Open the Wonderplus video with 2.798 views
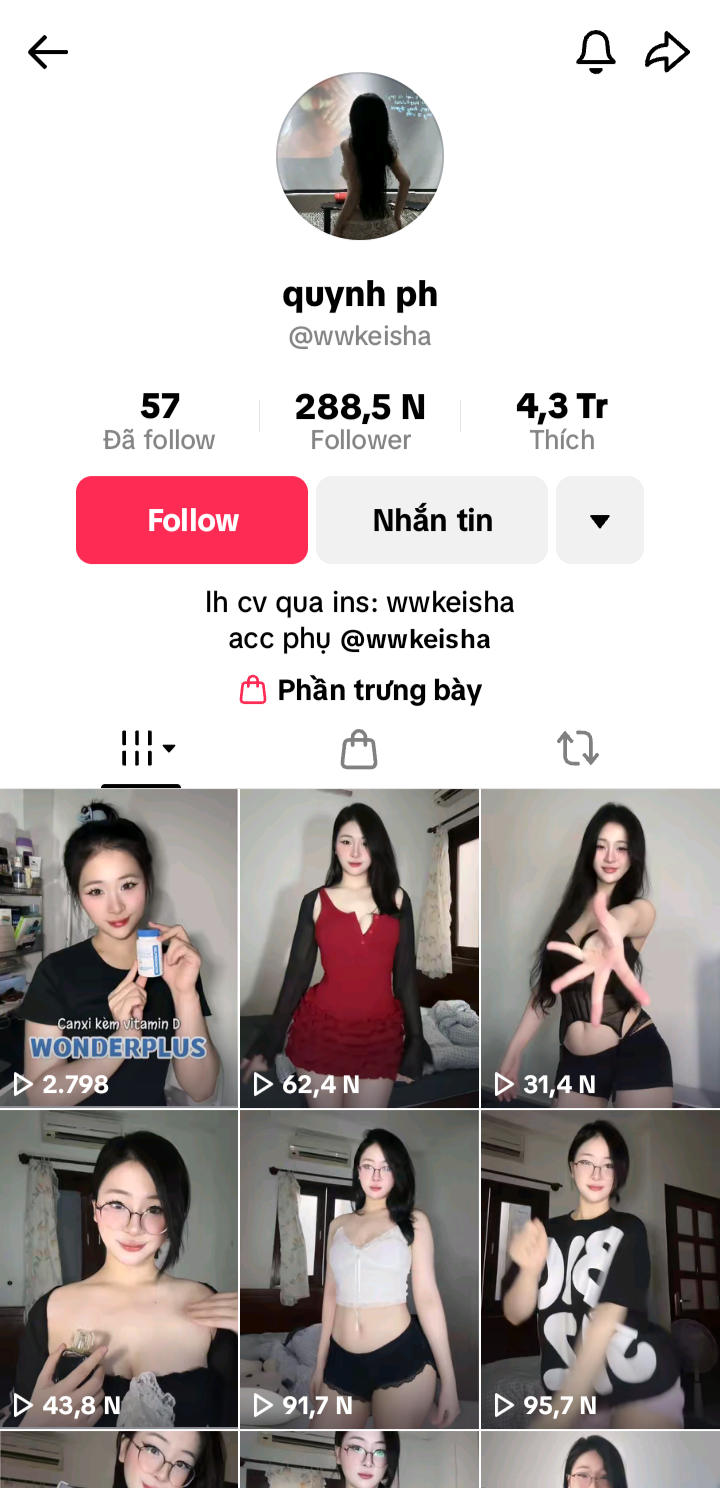 tap(118, 948)
